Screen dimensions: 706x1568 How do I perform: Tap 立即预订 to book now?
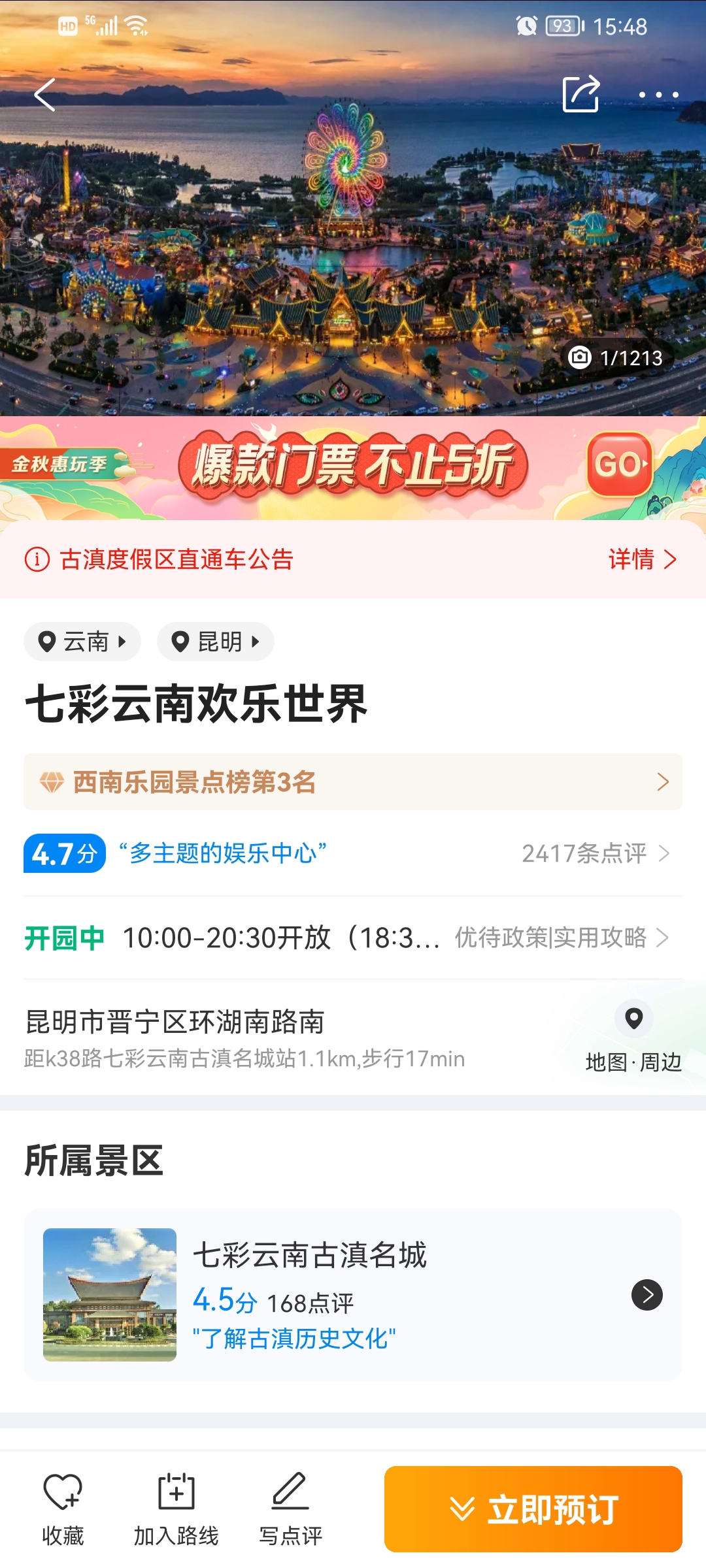pos(533,1509)
